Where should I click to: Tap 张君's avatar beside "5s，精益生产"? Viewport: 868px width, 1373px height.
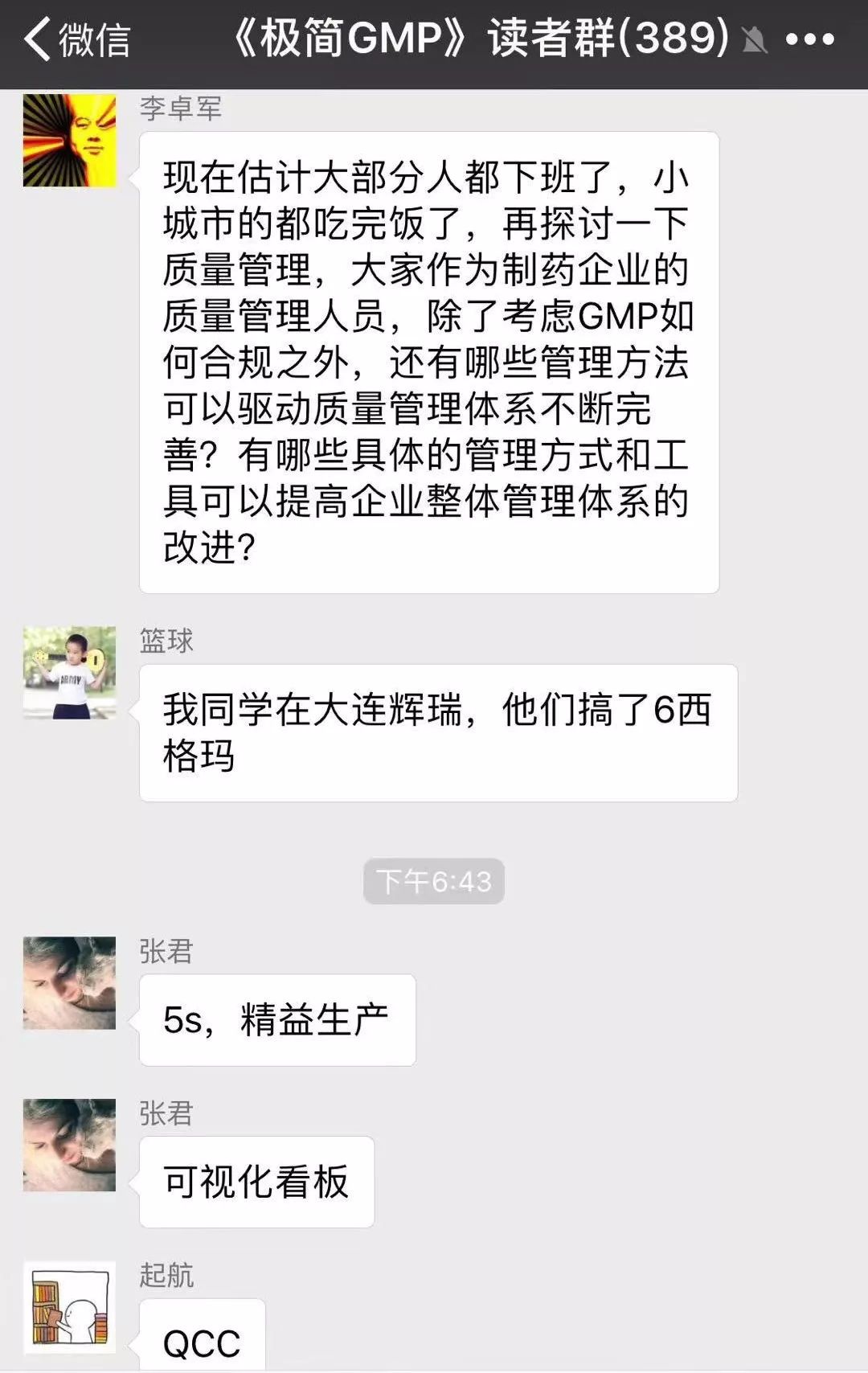click(69, 983)
